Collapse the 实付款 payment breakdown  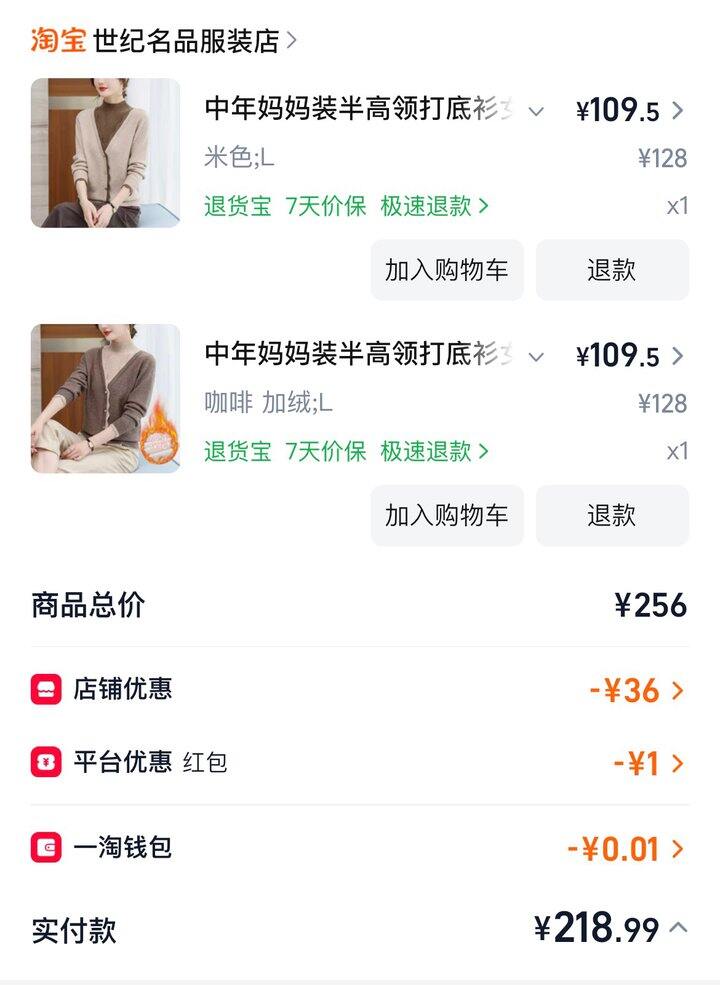click(677, 928)
